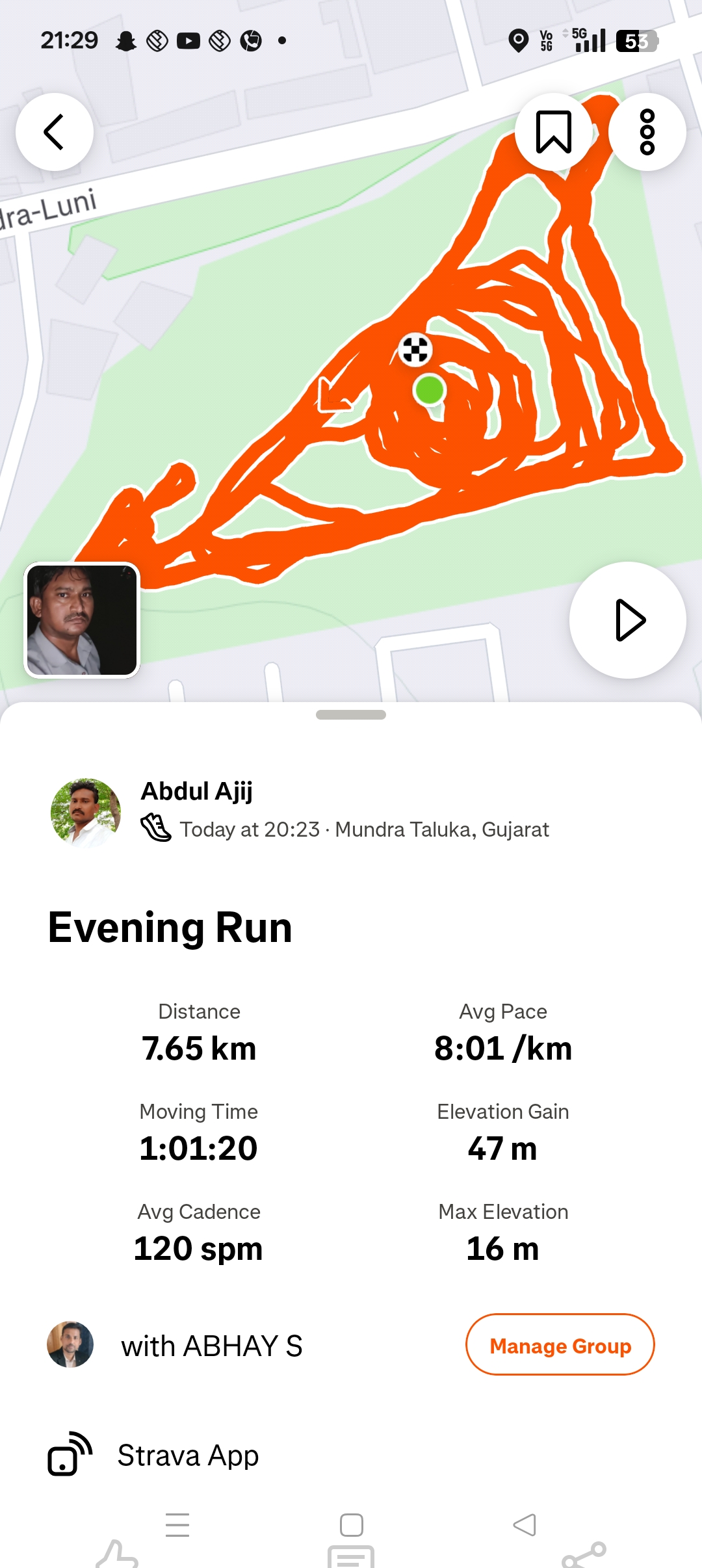Play the activity route animation
This screenshot has height=1568, width=702.
627,620
